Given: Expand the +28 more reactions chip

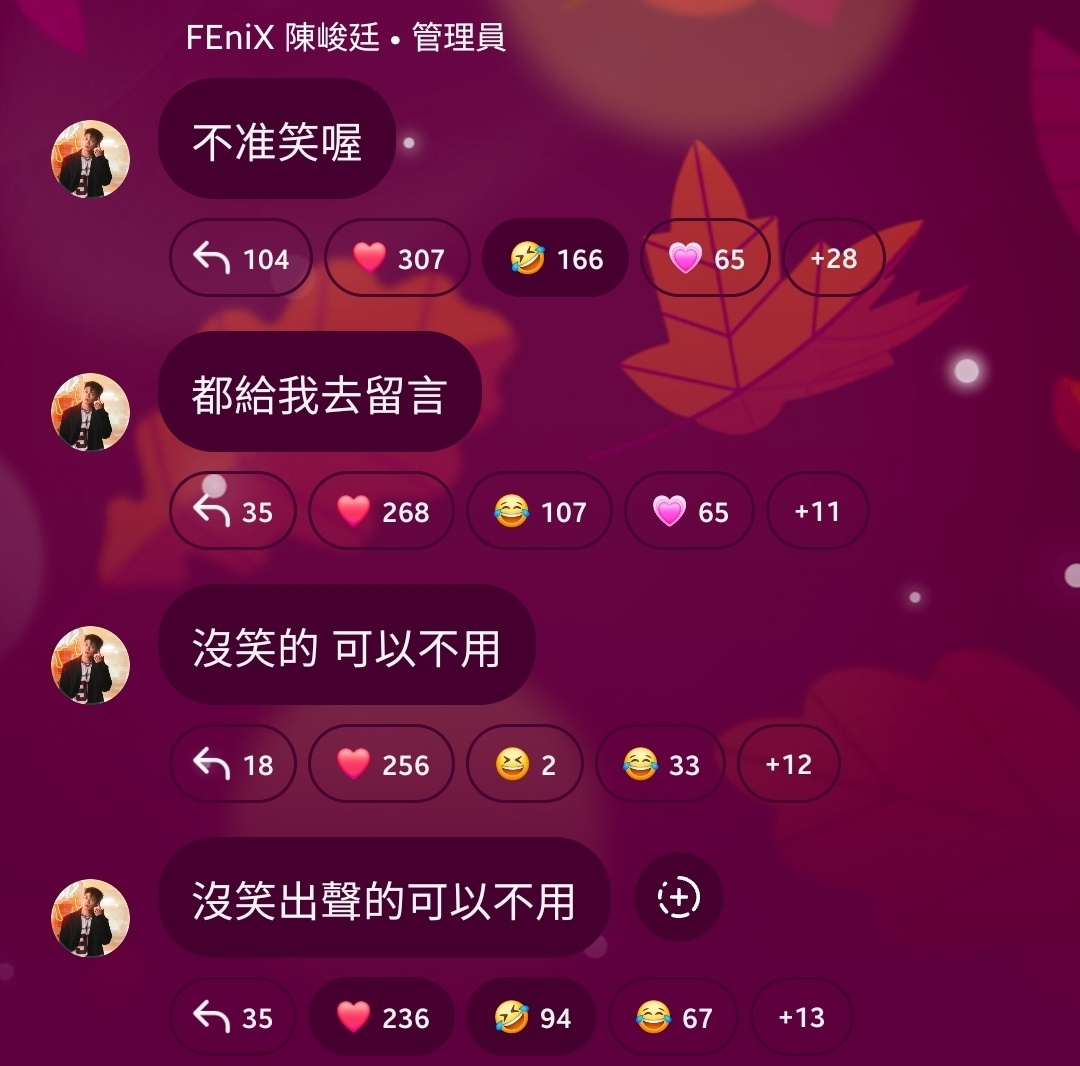Looking at the screenshot, I should [833, 258].
